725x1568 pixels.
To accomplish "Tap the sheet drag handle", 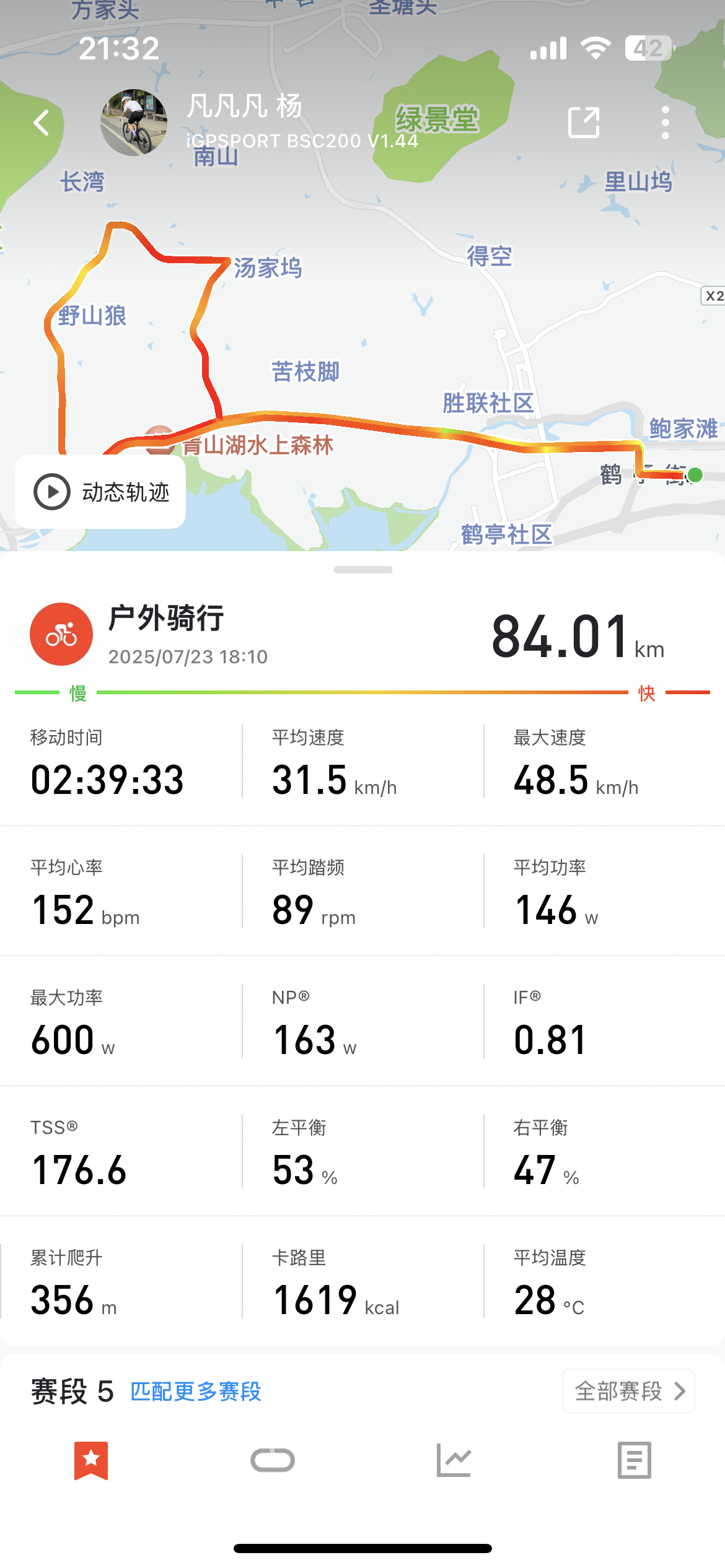I will 363,570.
